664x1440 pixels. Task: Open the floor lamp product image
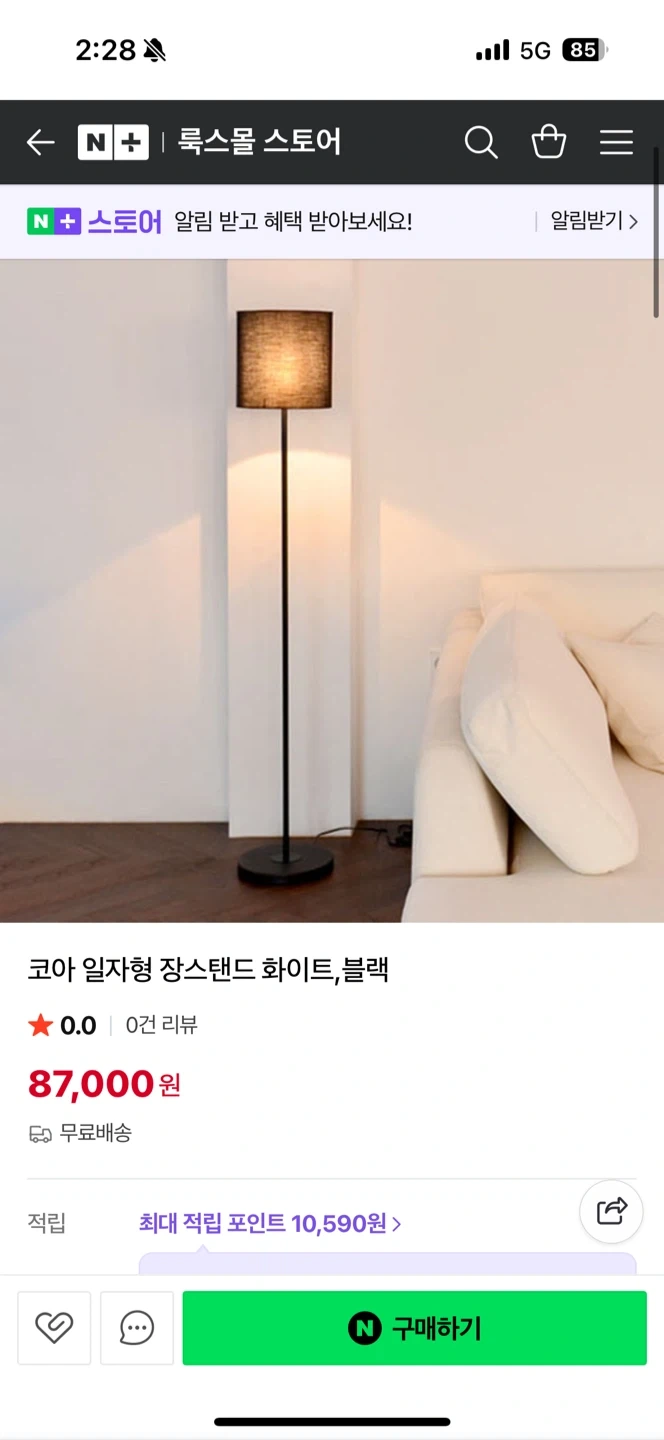tap(332, 590)
